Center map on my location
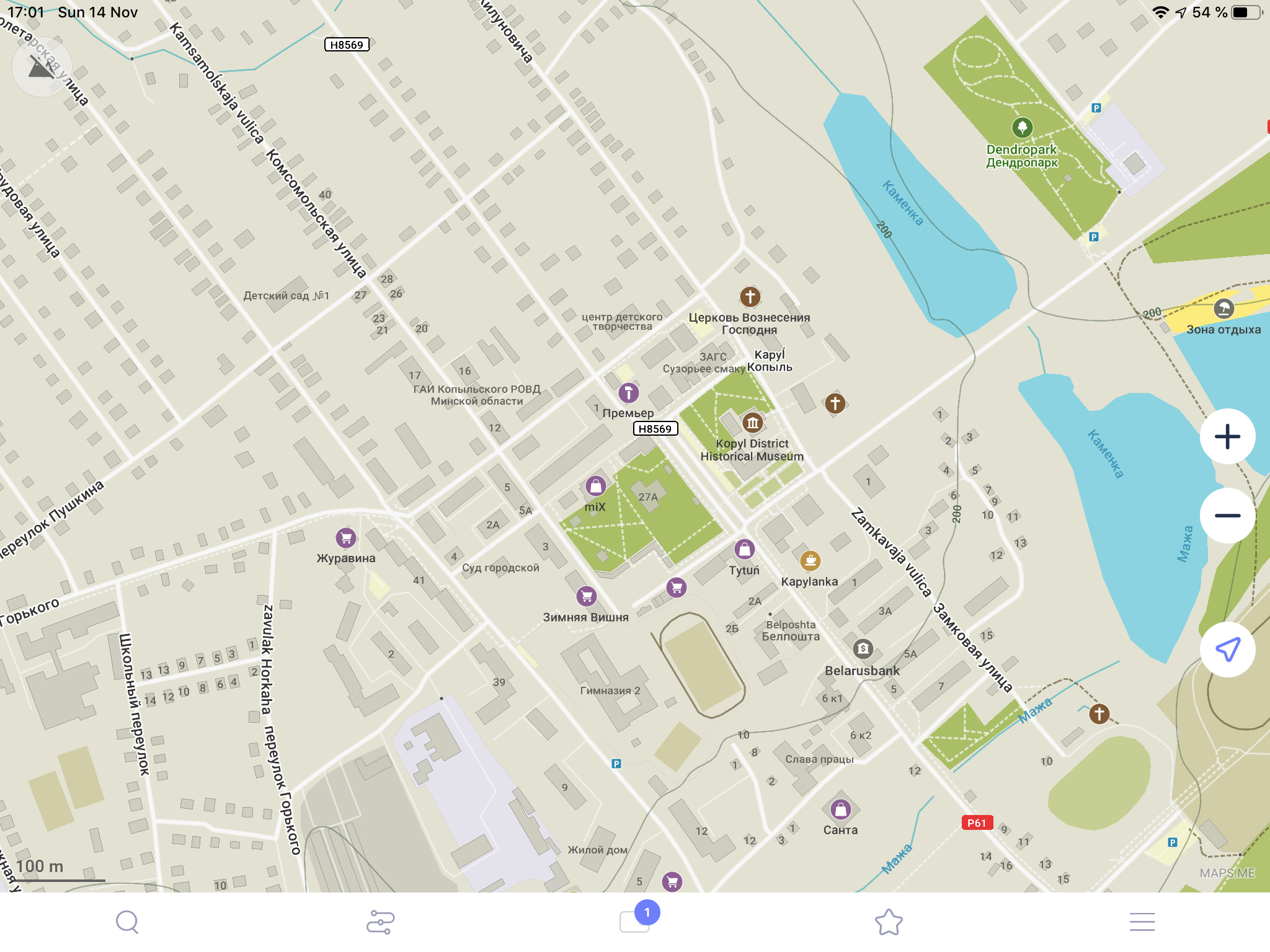Viewport: 1270px width, 952px height. pos(1227,650)
